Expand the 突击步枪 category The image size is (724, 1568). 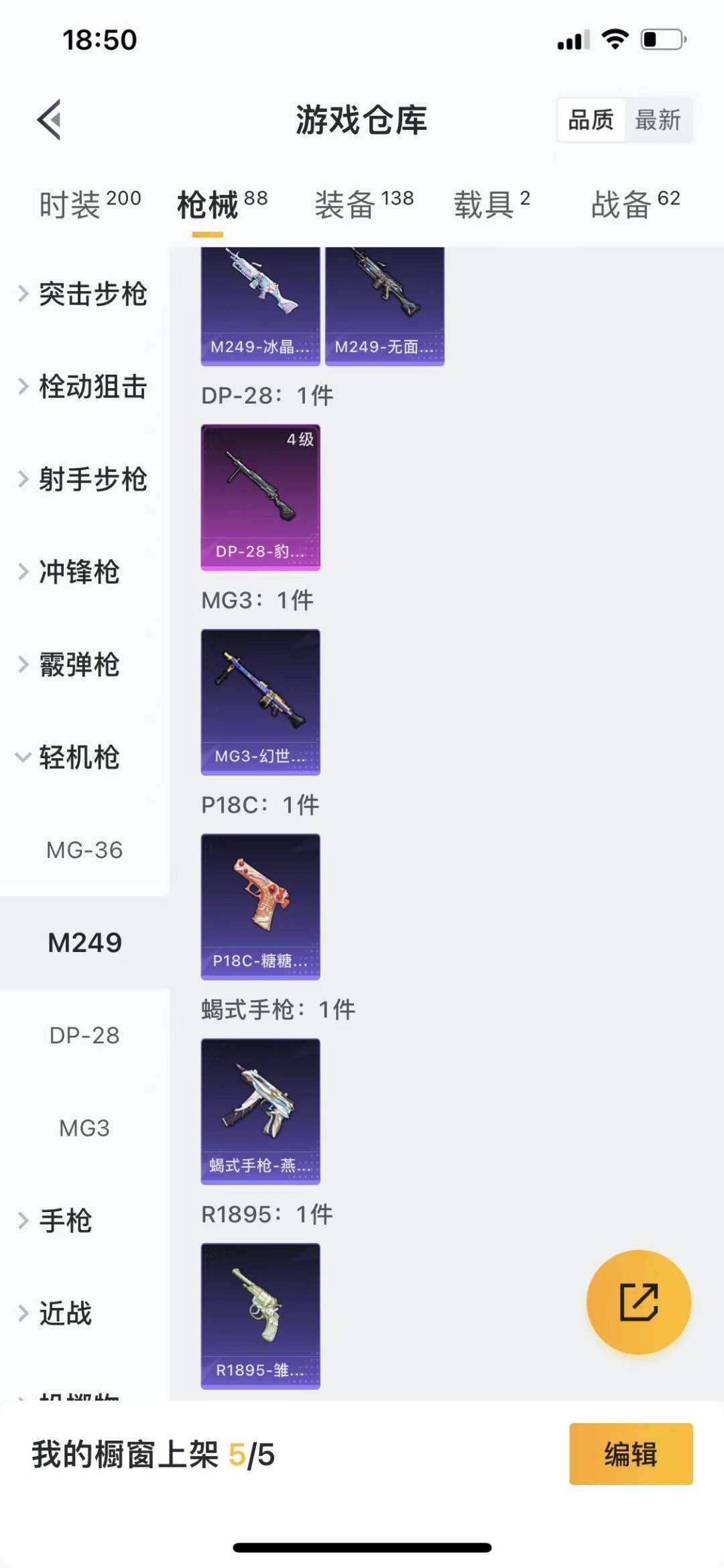click(x=94, y=293)
